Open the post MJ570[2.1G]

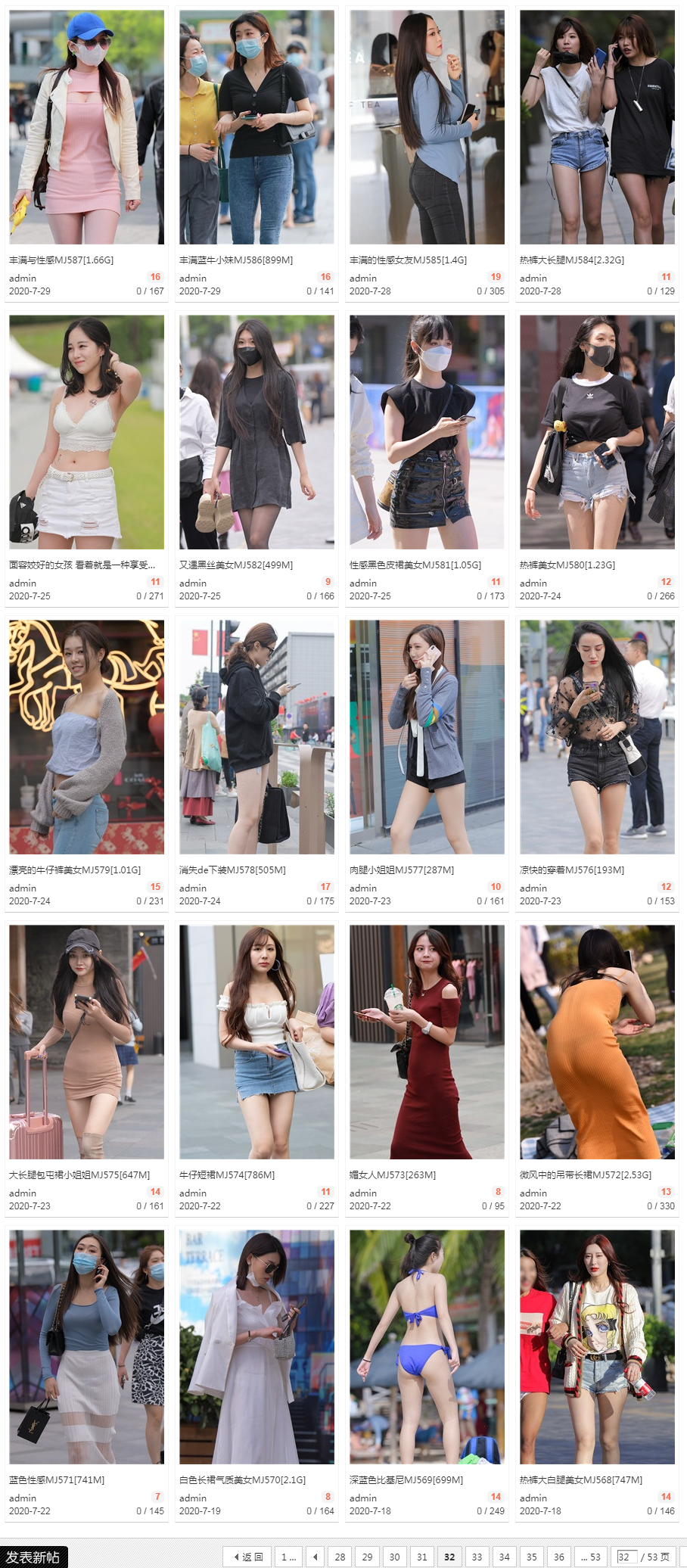pos(243,1479)
